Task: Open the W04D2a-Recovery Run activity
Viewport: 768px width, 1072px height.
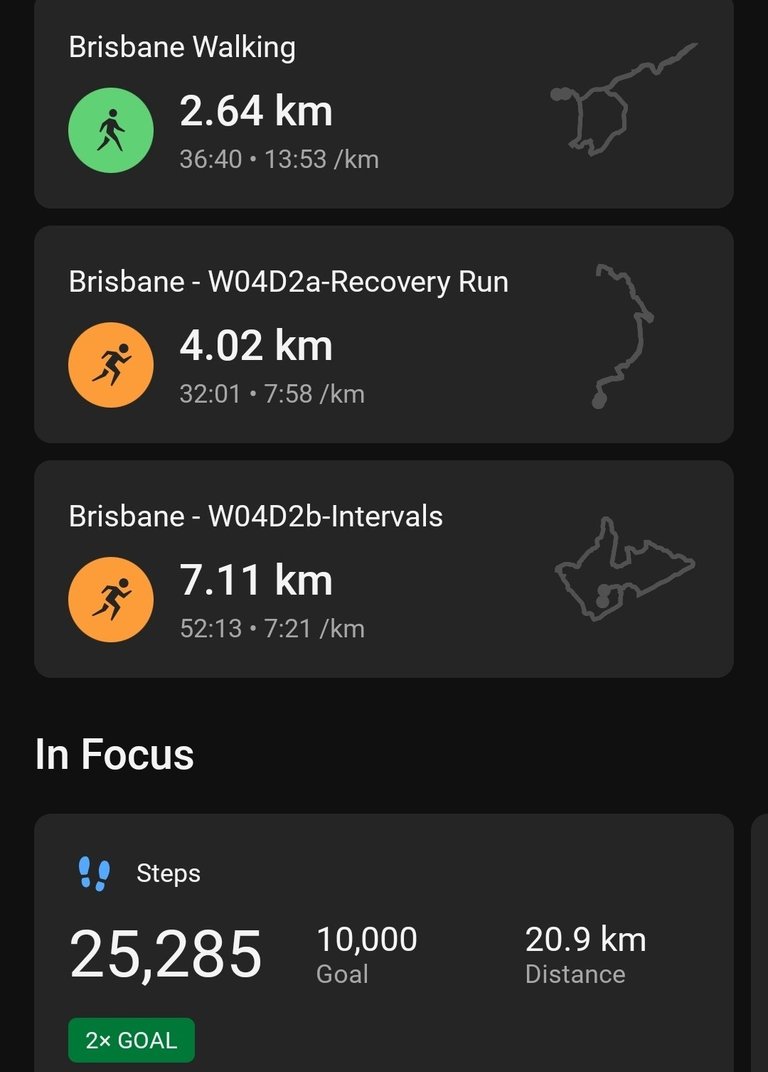Action: (384, 335)
